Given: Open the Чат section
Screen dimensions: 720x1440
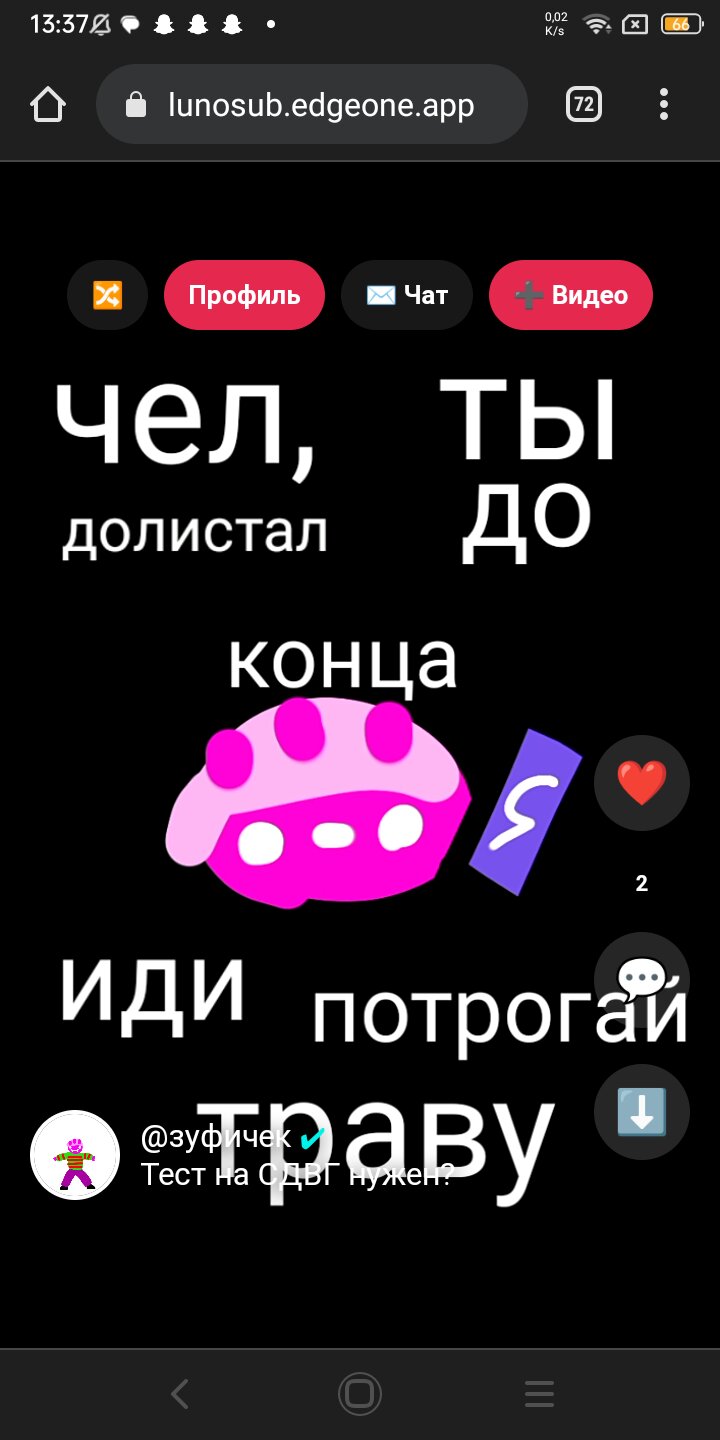Looking at the screenshot, I should click(x=406, y=295).
